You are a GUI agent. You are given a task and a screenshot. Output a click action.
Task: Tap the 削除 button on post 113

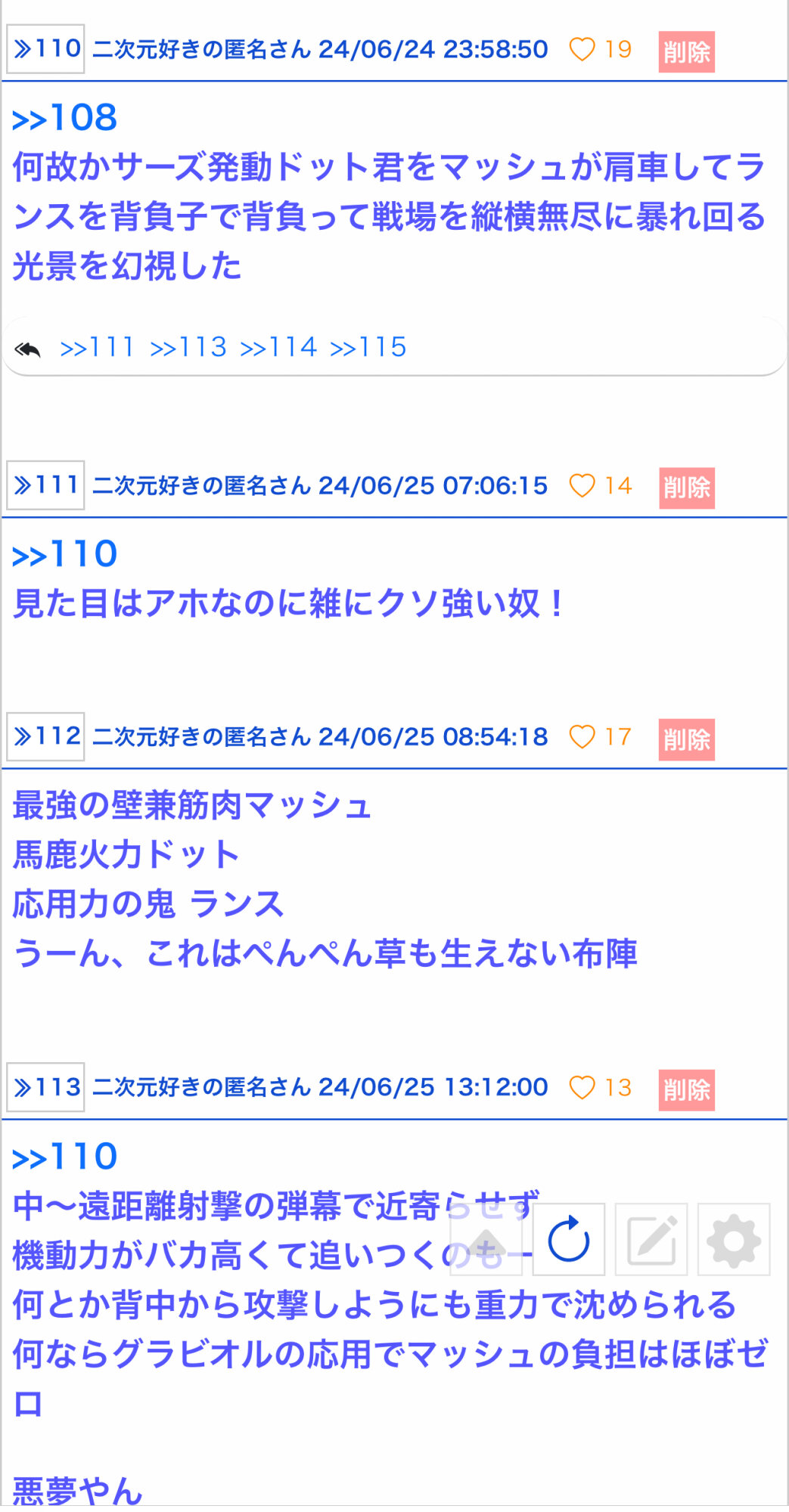click(686, 1089)
